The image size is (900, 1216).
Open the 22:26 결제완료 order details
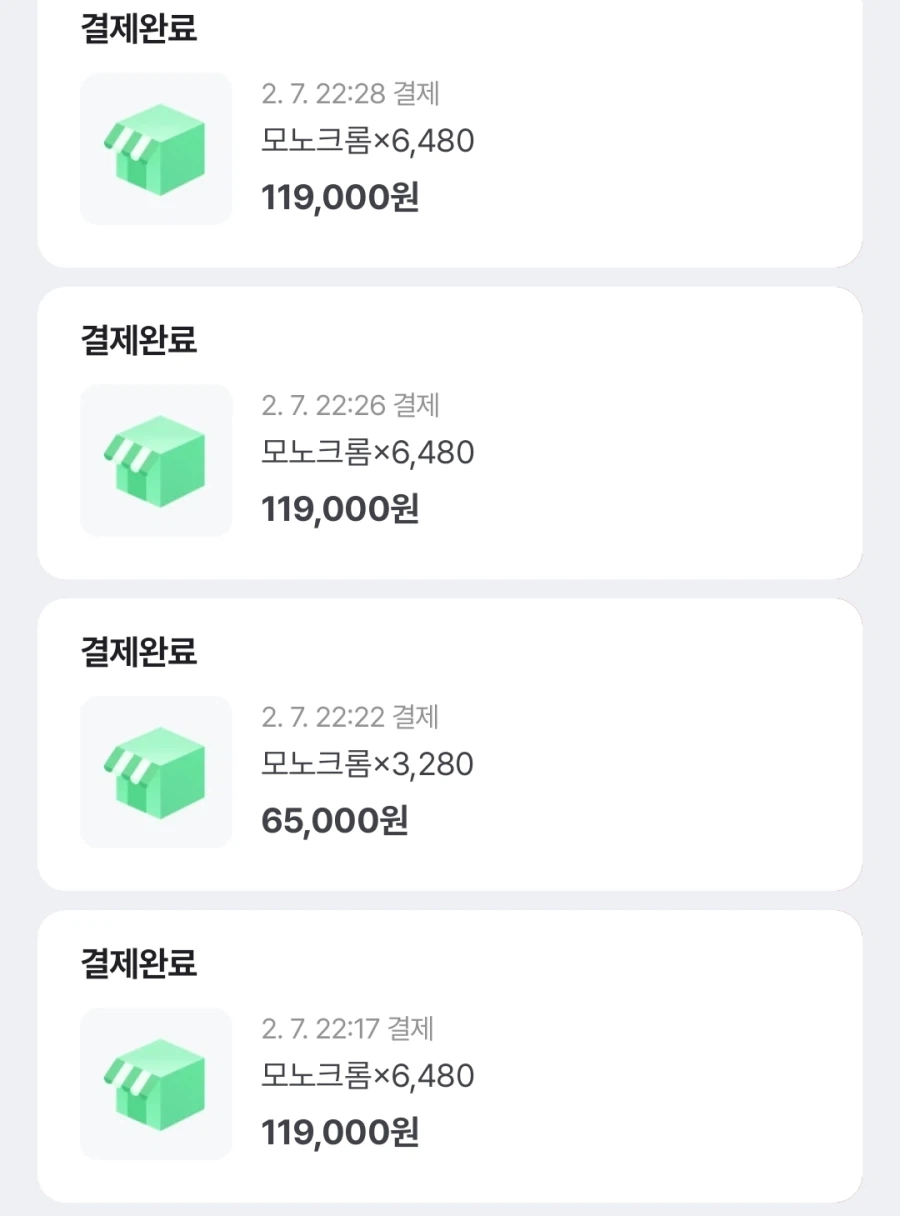coord(450,440)
